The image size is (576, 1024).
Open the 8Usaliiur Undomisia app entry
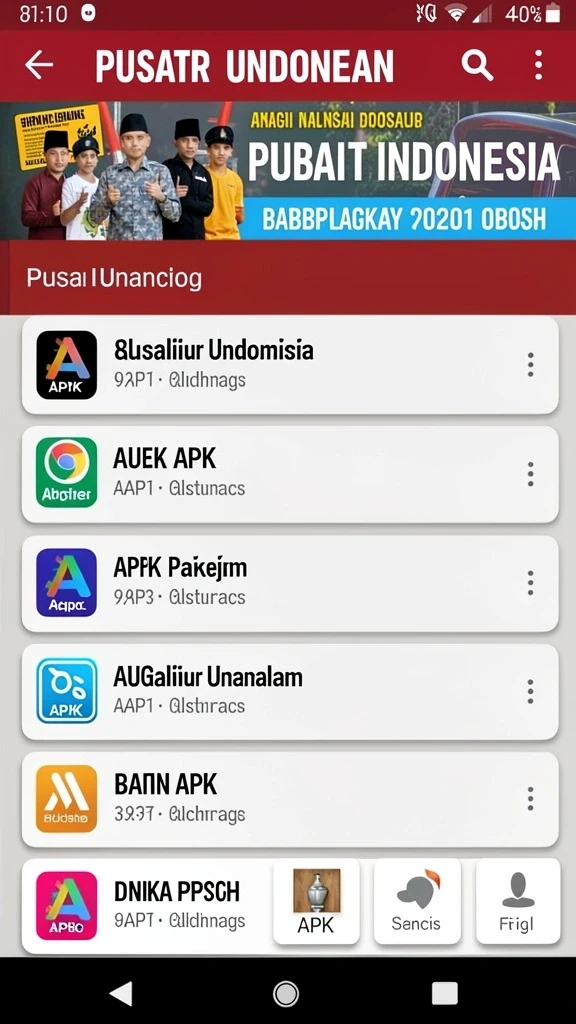(x=290, y=365)
